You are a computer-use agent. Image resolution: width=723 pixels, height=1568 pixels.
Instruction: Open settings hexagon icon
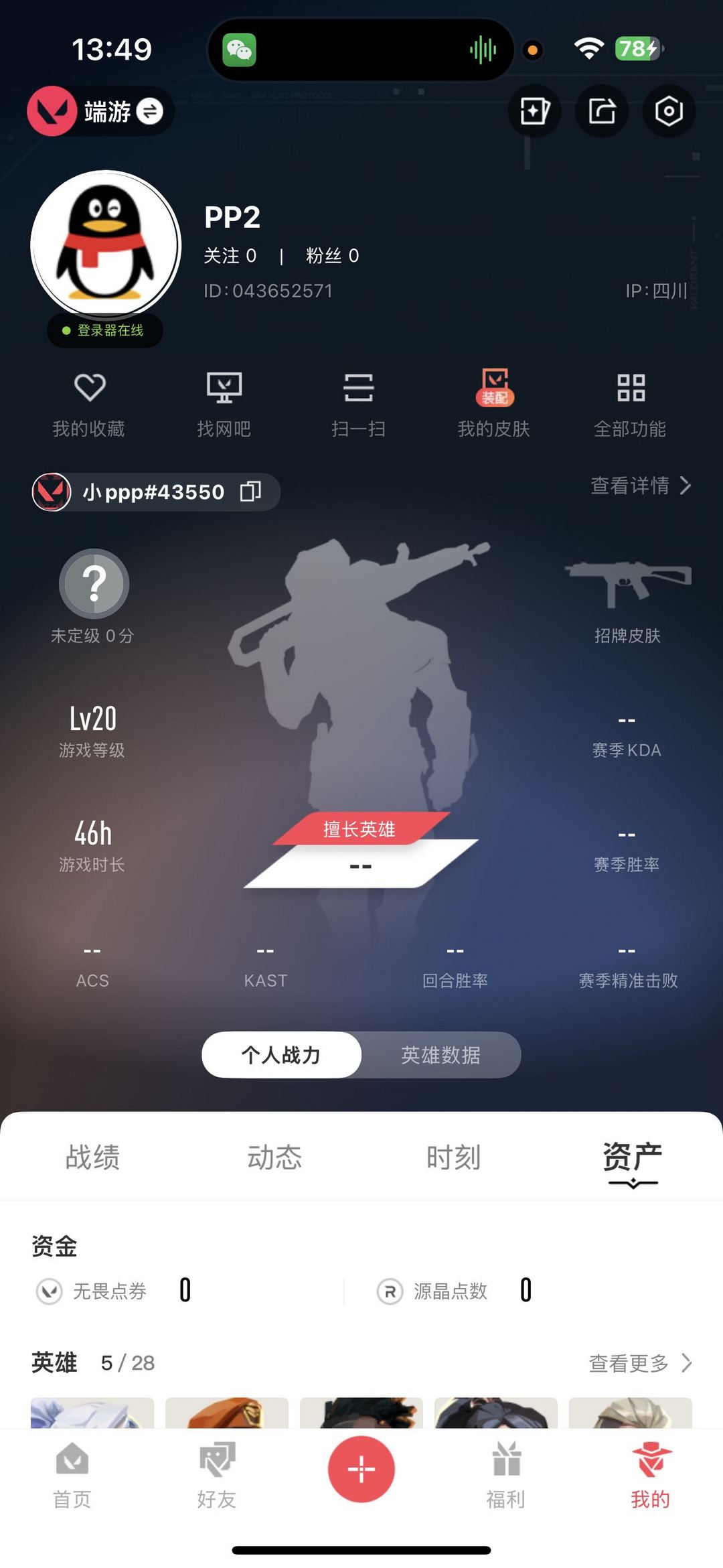point(669,111)
